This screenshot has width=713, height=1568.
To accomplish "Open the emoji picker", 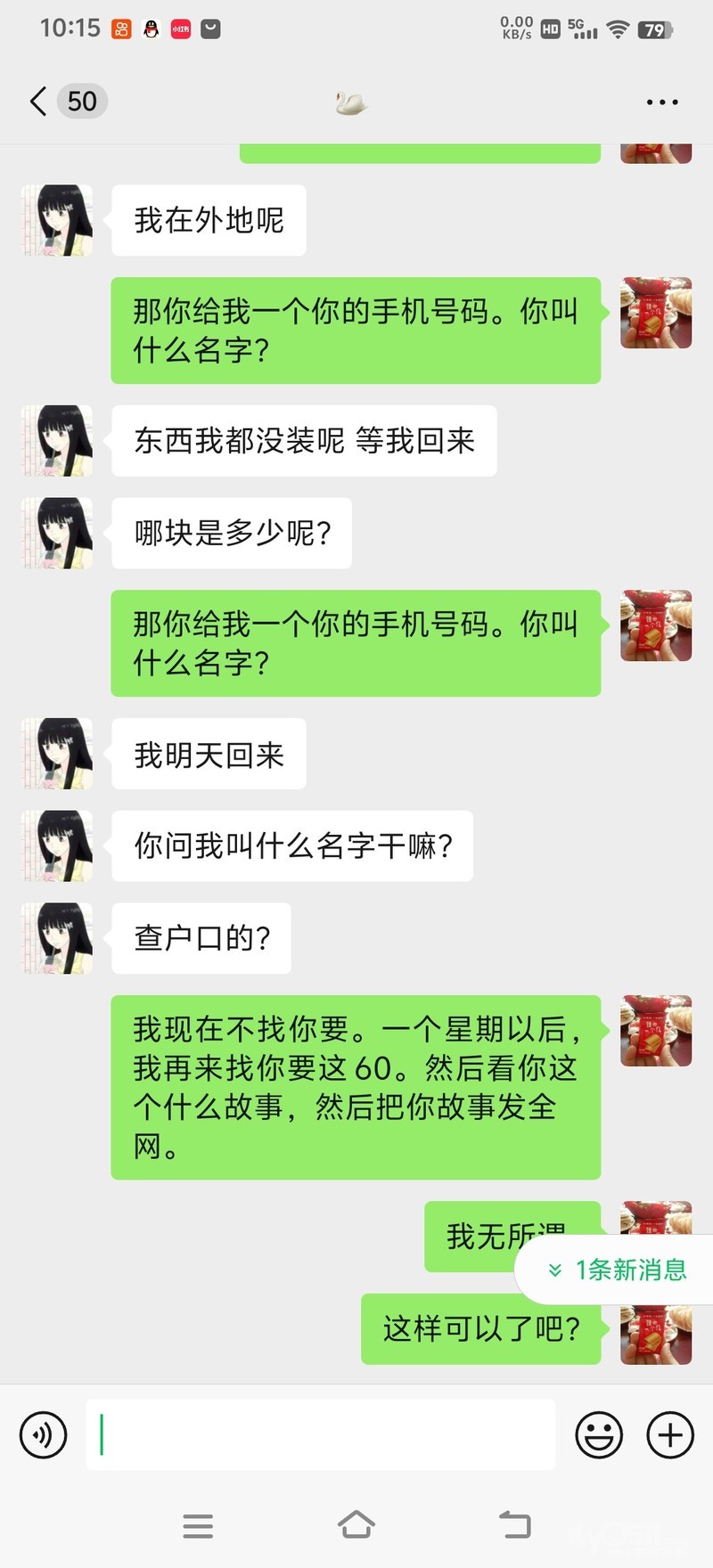I will tap(599, 1435).
